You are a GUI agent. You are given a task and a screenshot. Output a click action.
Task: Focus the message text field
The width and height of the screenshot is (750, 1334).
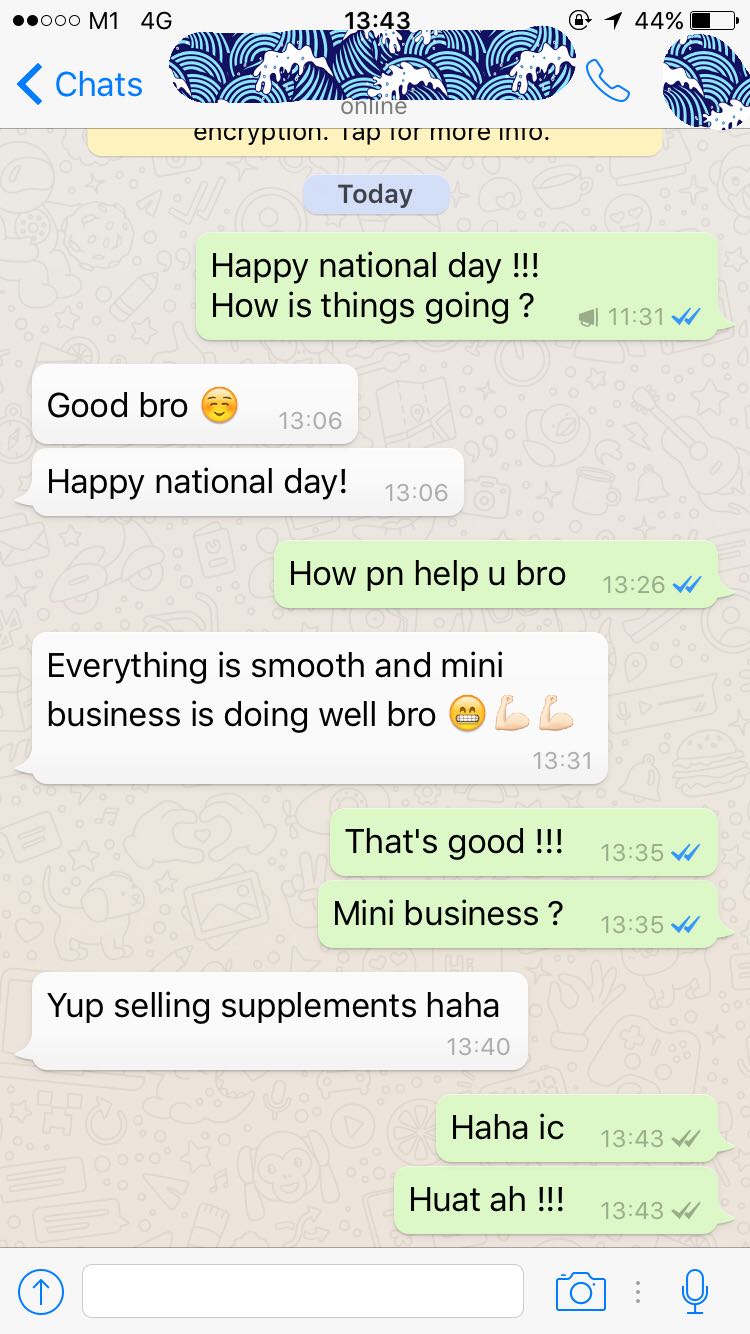[302, 1291]
